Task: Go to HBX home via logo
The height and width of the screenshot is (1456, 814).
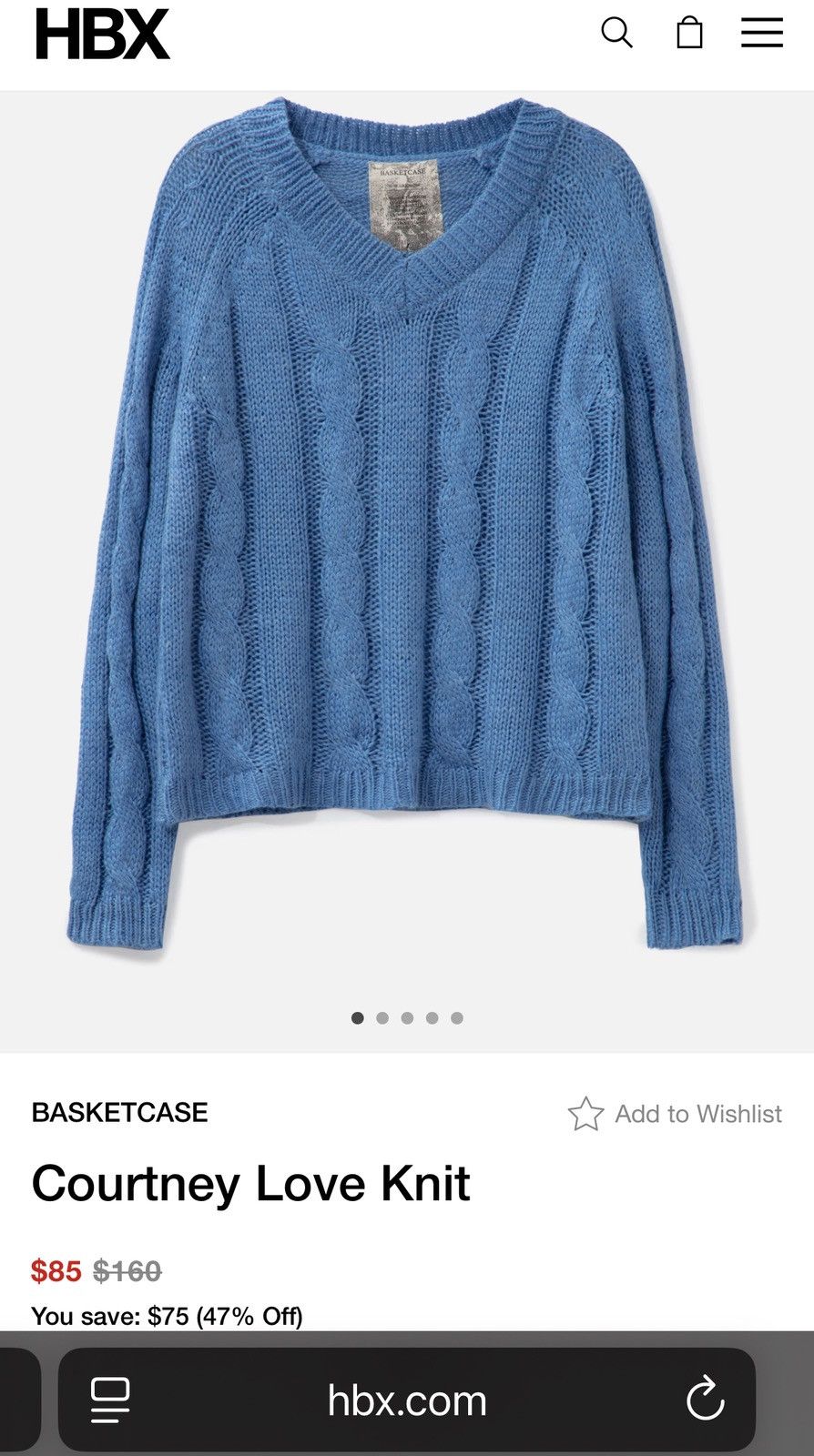Action: 102,35
